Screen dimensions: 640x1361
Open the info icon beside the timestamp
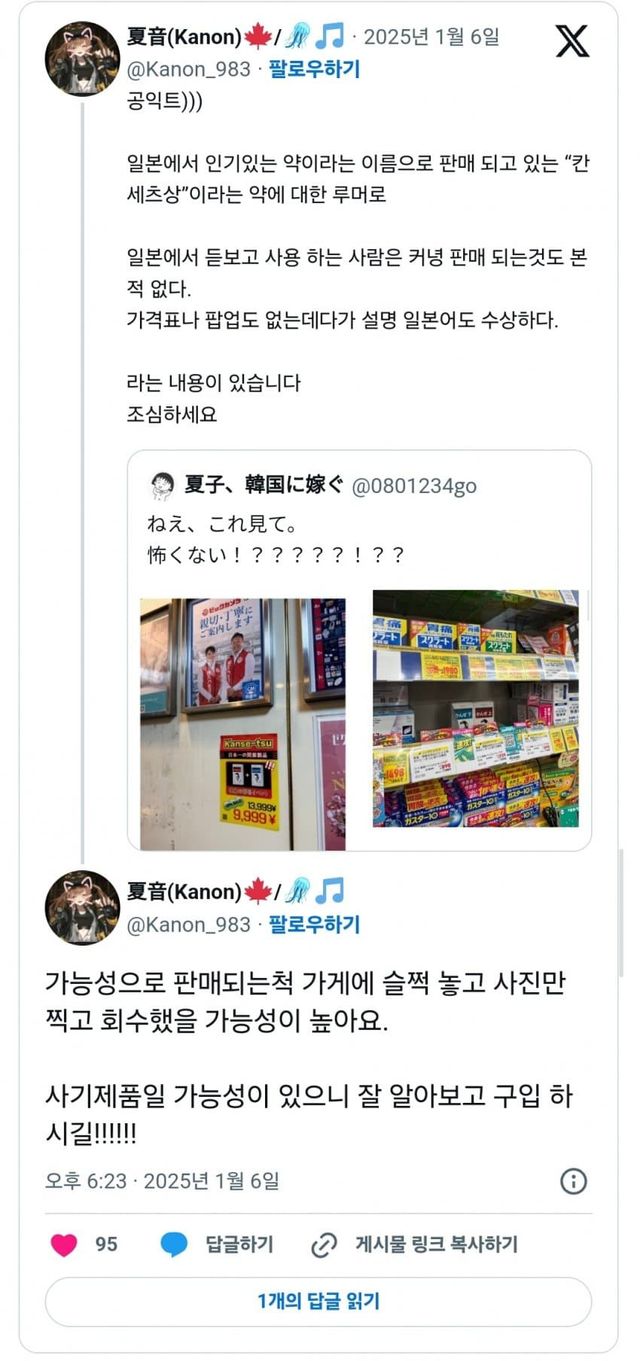573,1181
